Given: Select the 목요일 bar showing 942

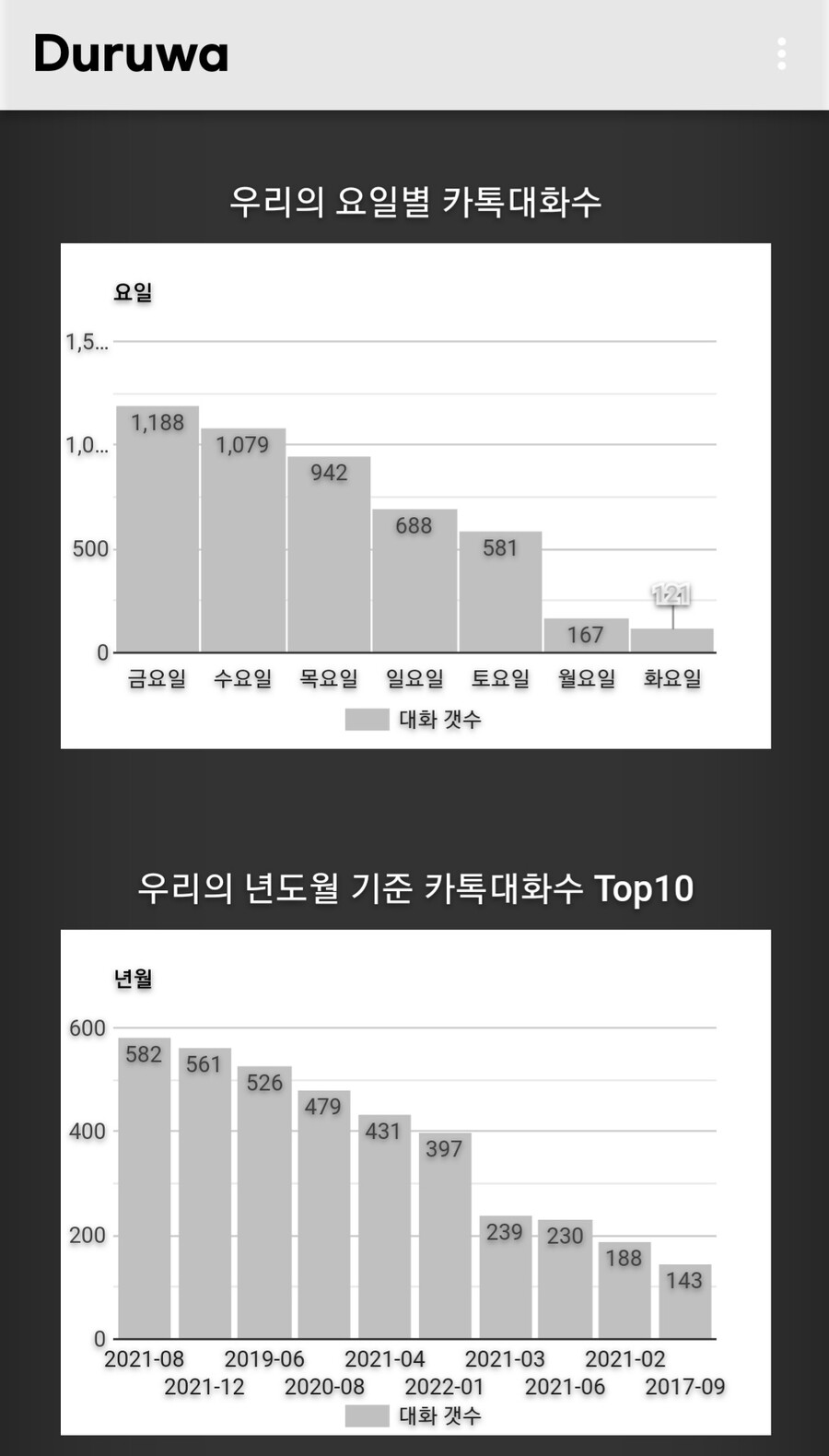Looking at the screenshot, I should pos(328,553).
